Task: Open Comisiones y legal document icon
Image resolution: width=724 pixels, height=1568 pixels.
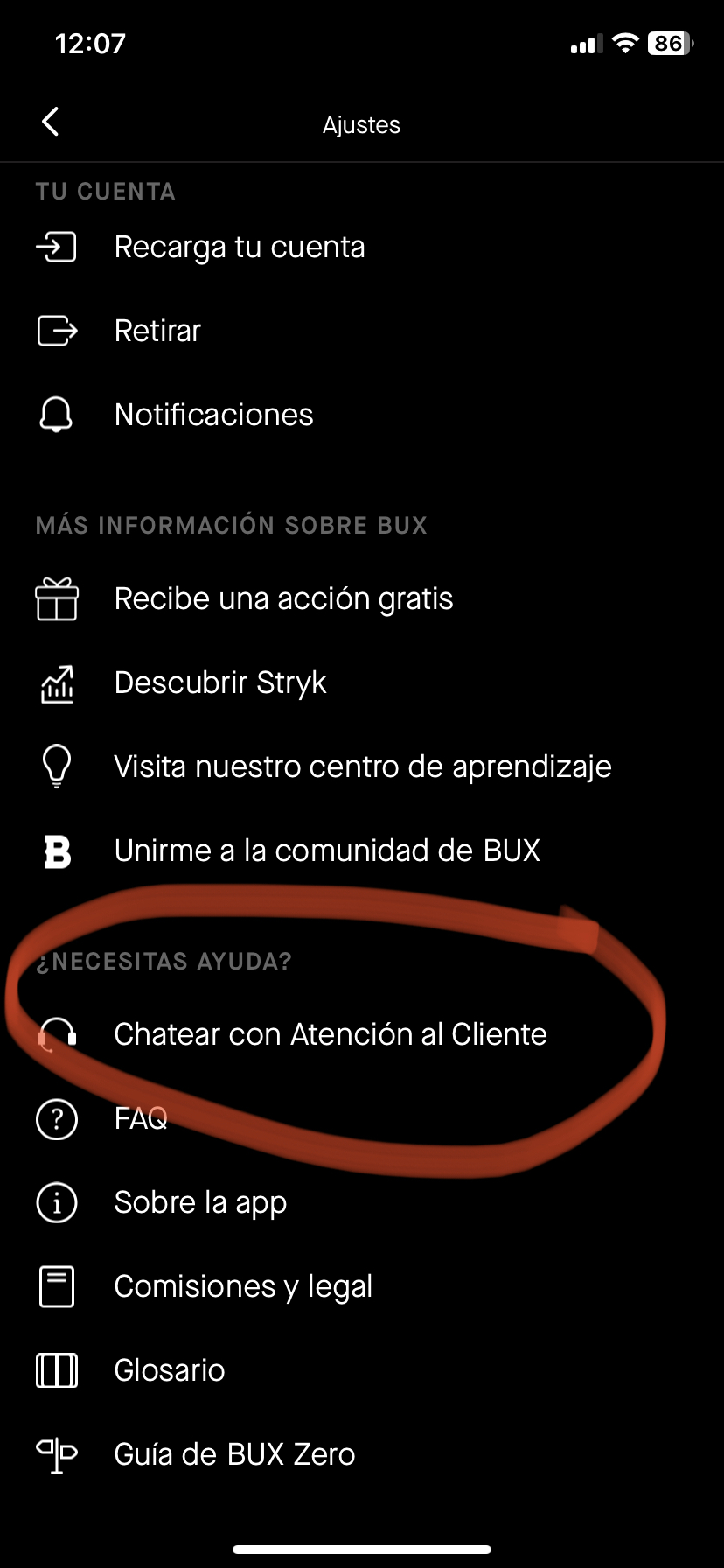Action: [57, 1286]
